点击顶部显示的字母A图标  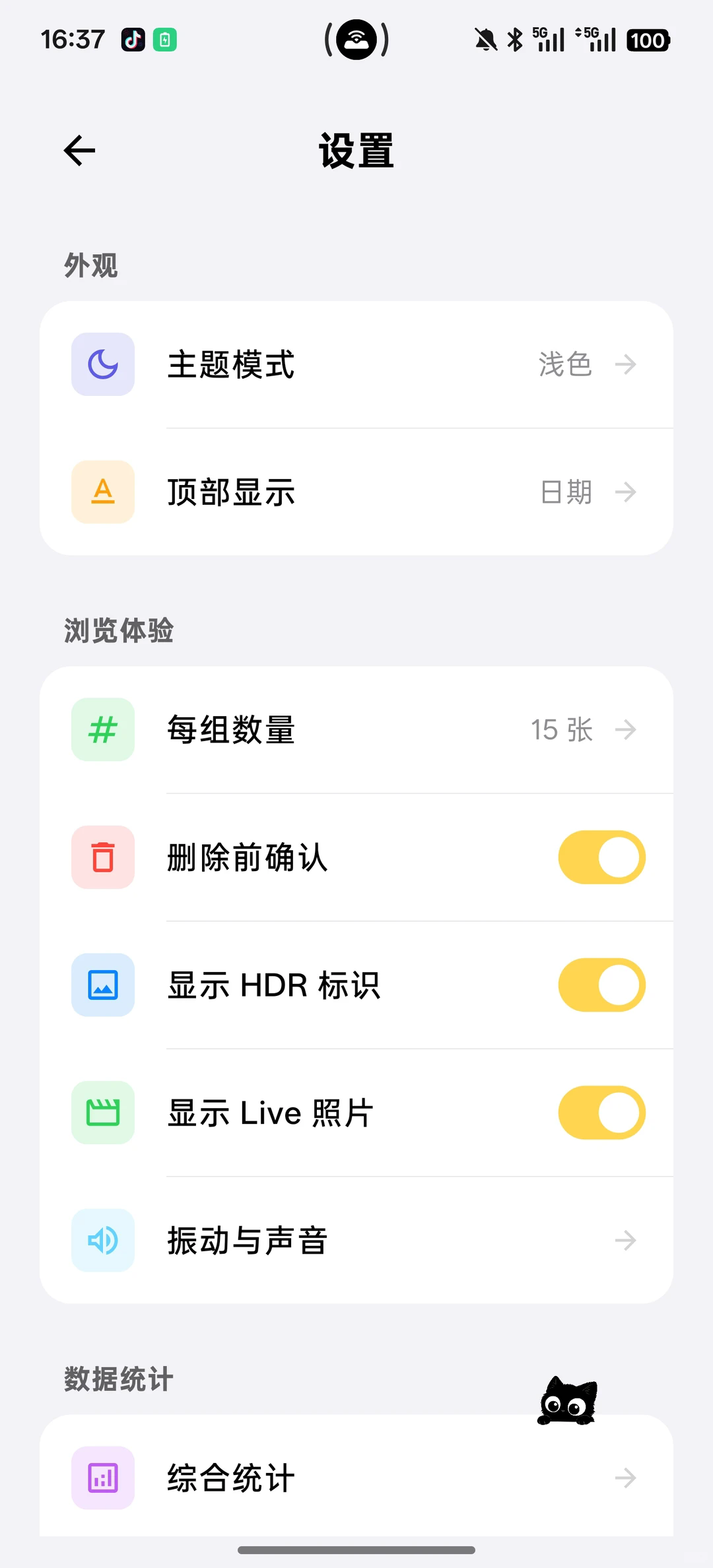(102, 492)
